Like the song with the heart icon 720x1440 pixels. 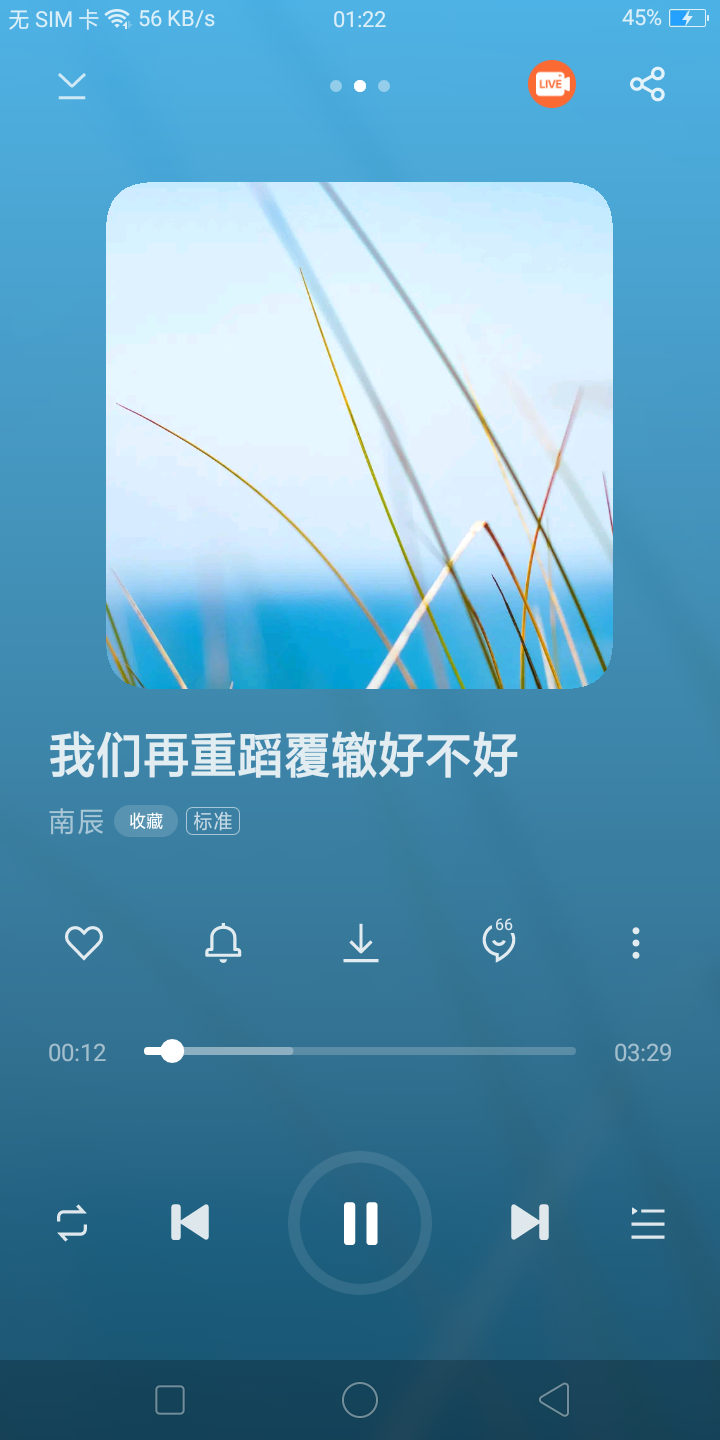coord(84,943)
